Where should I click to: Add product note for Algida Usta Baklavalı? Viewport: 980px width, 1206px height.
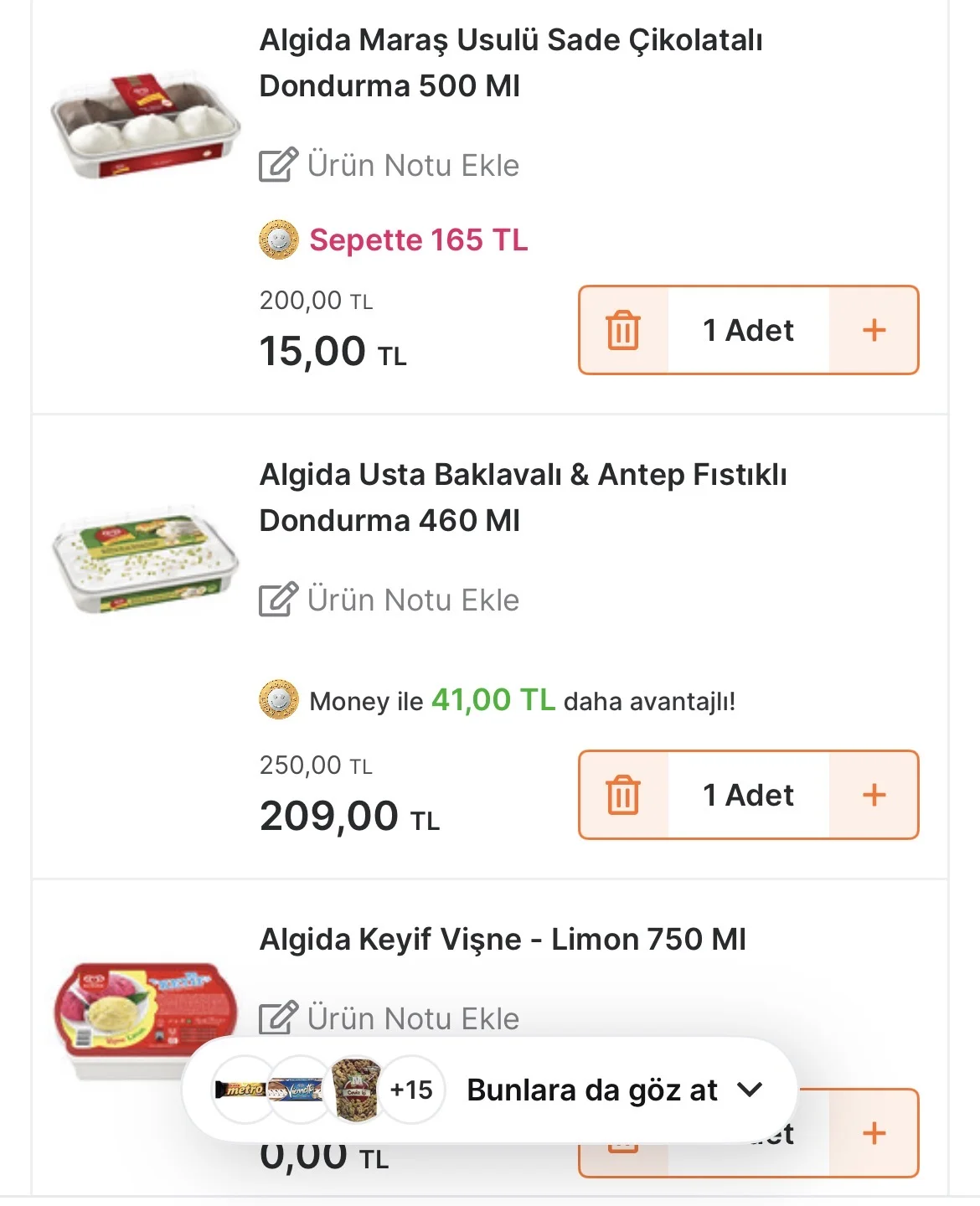tap(389, 600)
